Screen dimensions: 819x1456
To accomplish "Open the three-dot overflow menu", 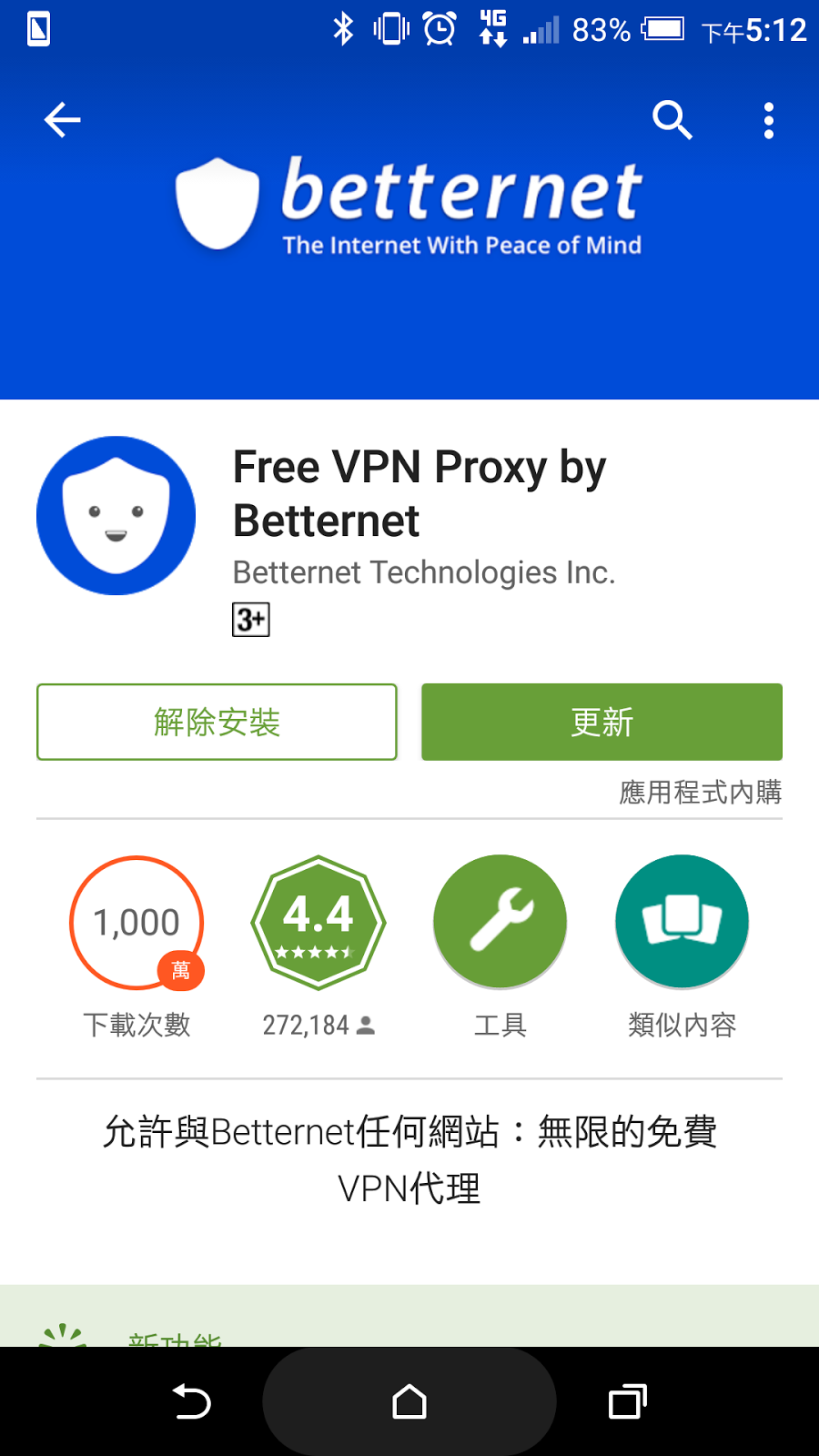I will (x=769, y=120).
